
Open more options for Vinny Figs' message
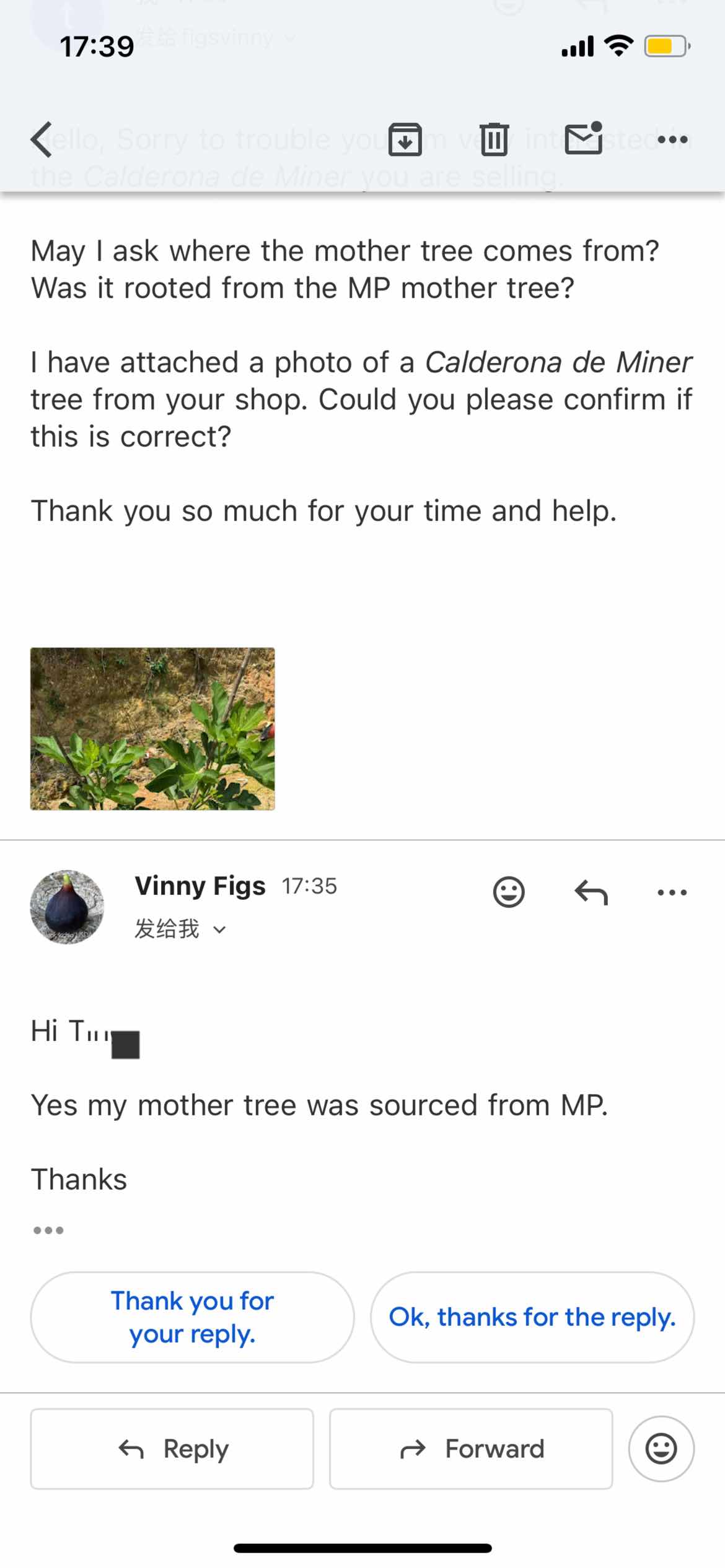(672, 892)
